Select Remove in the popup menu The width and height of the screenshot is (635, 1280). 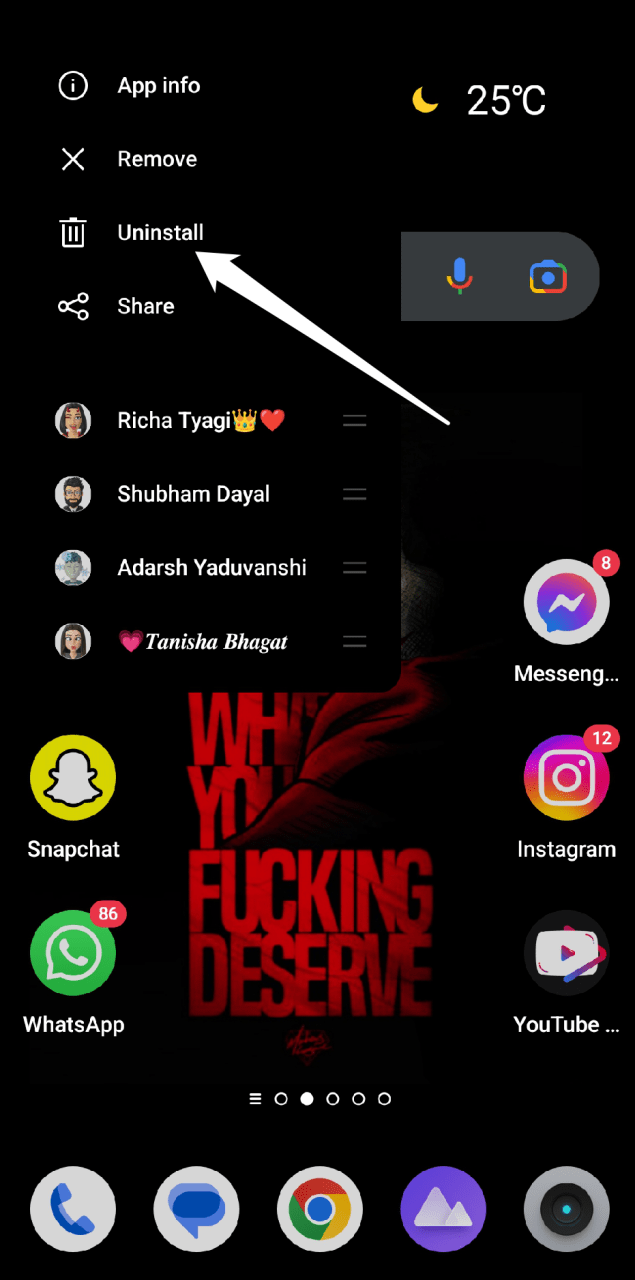click(x=157, y=159)
